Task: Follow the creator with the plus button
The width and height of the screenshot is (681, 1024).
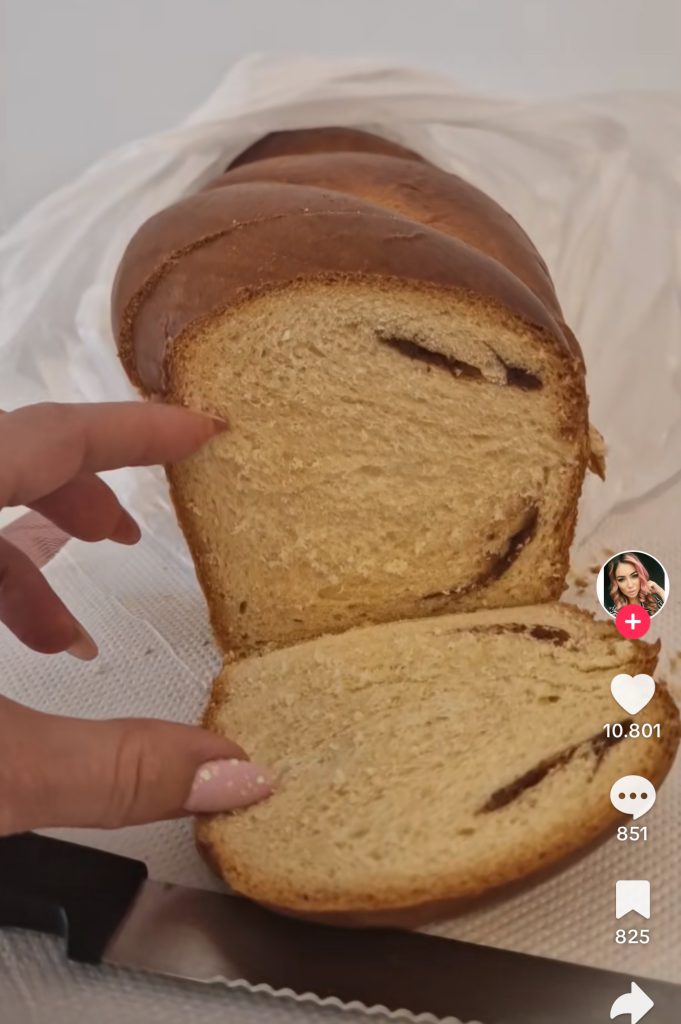Action: (632, 622)
